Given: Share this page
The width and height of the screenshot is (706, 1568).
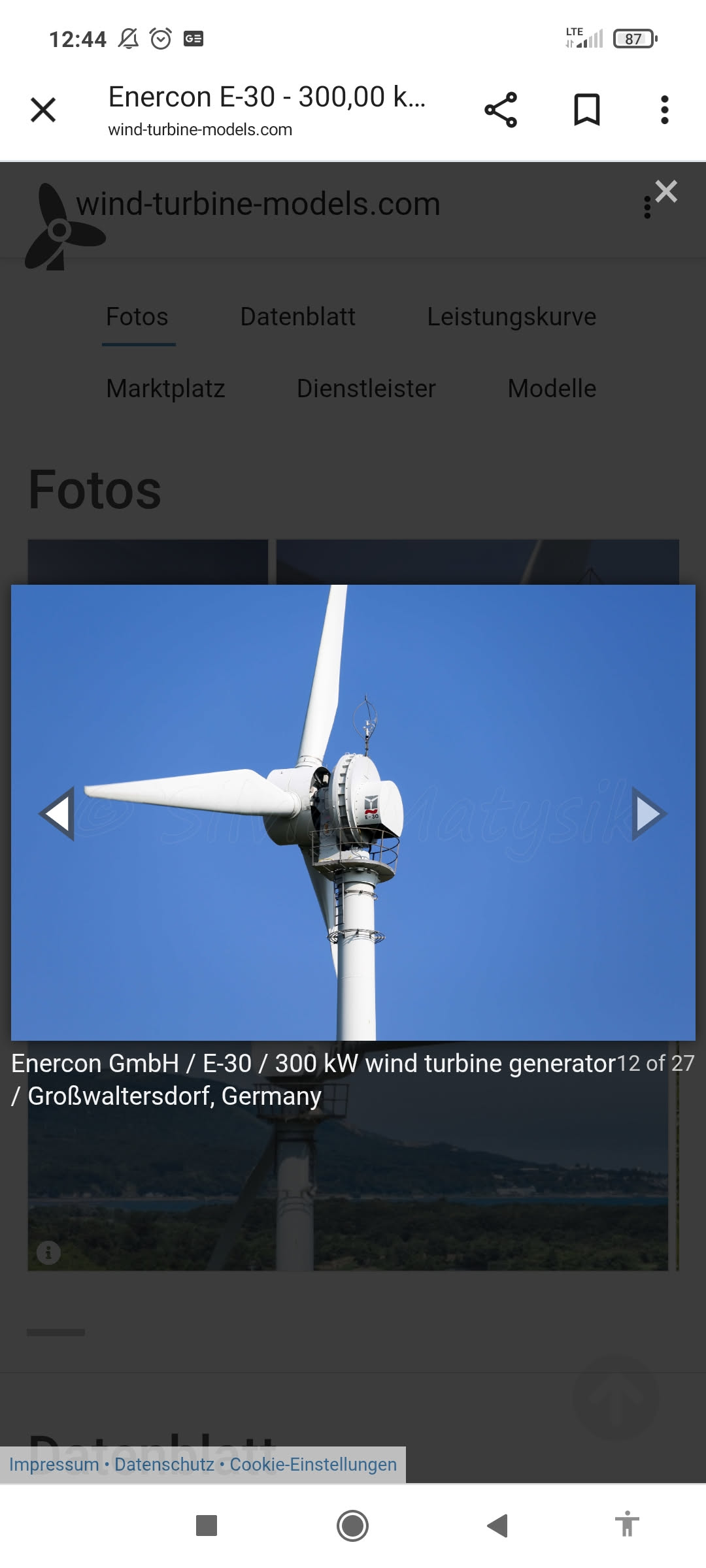Looking at the screenshot, I should [501, 110].
